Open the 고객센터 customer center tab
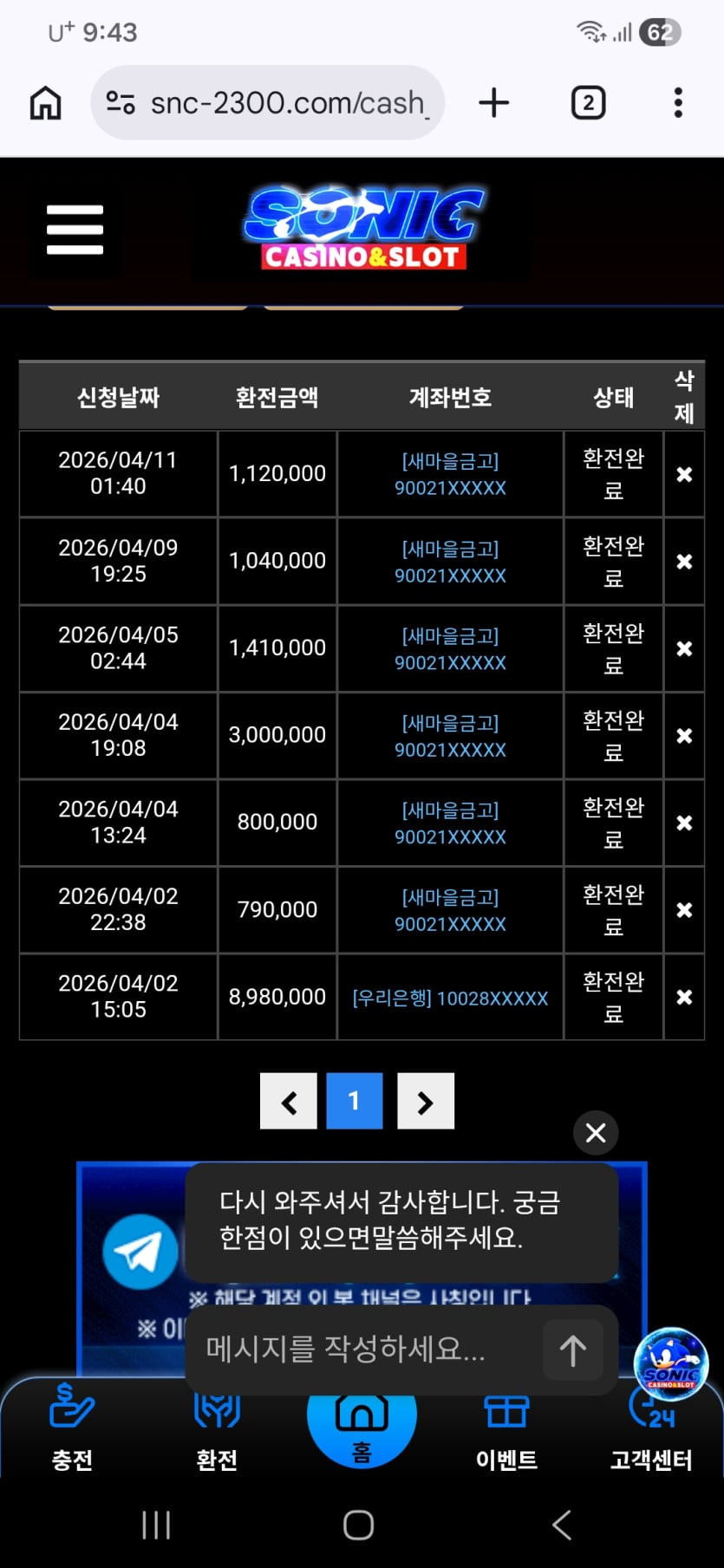This screenshot has height=1568, width=724. (x=651, y=1439)
